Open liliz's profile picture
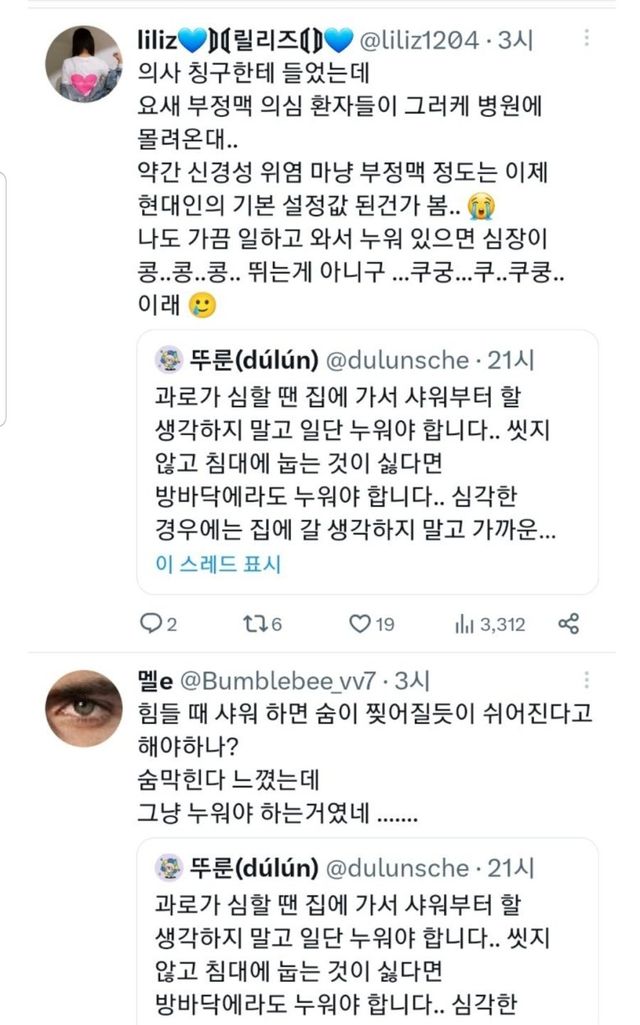Screen dimensions: 640x1025 pyautogui.click(x=84, y=63)
